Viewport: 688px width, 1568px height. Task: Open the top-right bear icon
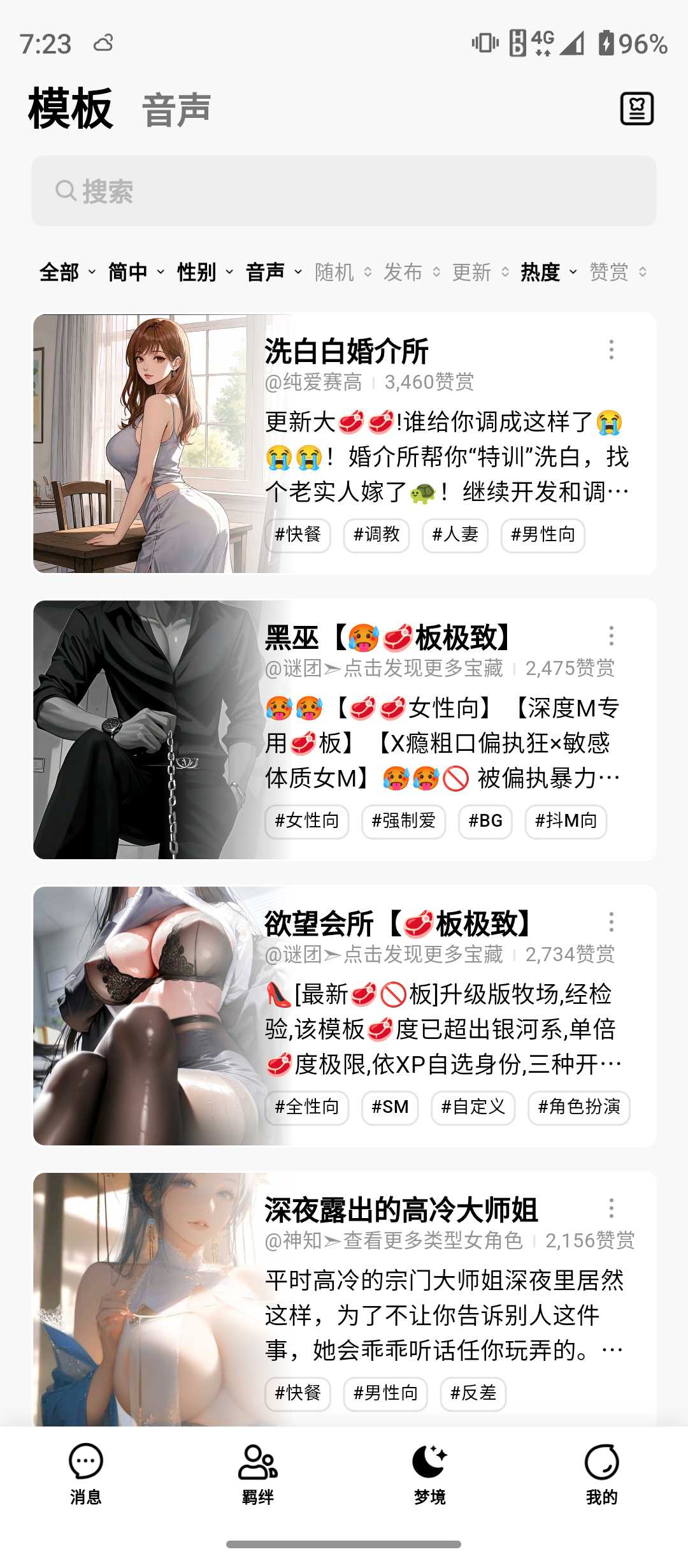tap(636, 108)
